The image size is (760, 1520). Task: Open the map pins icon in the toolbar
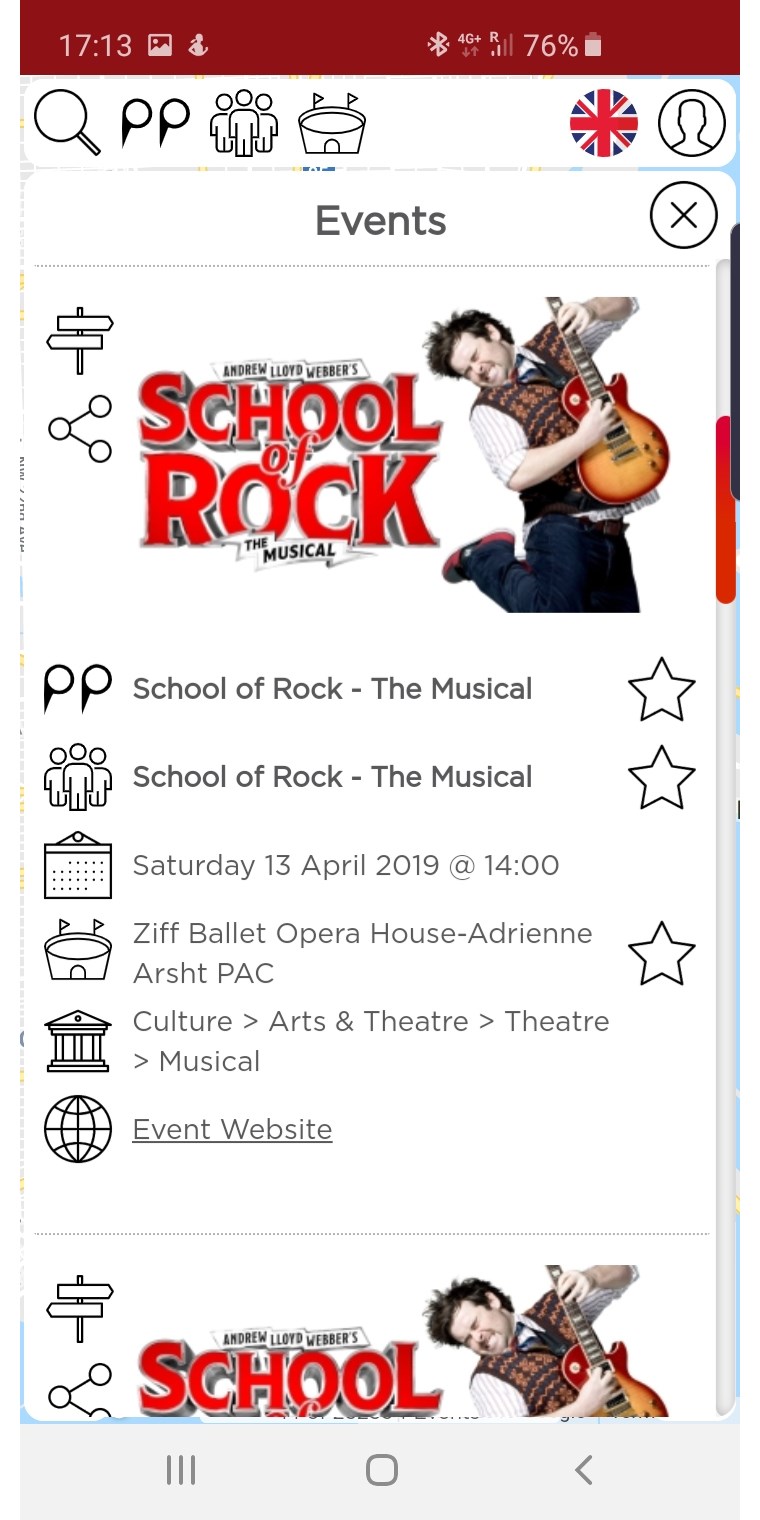coord(155,123)
